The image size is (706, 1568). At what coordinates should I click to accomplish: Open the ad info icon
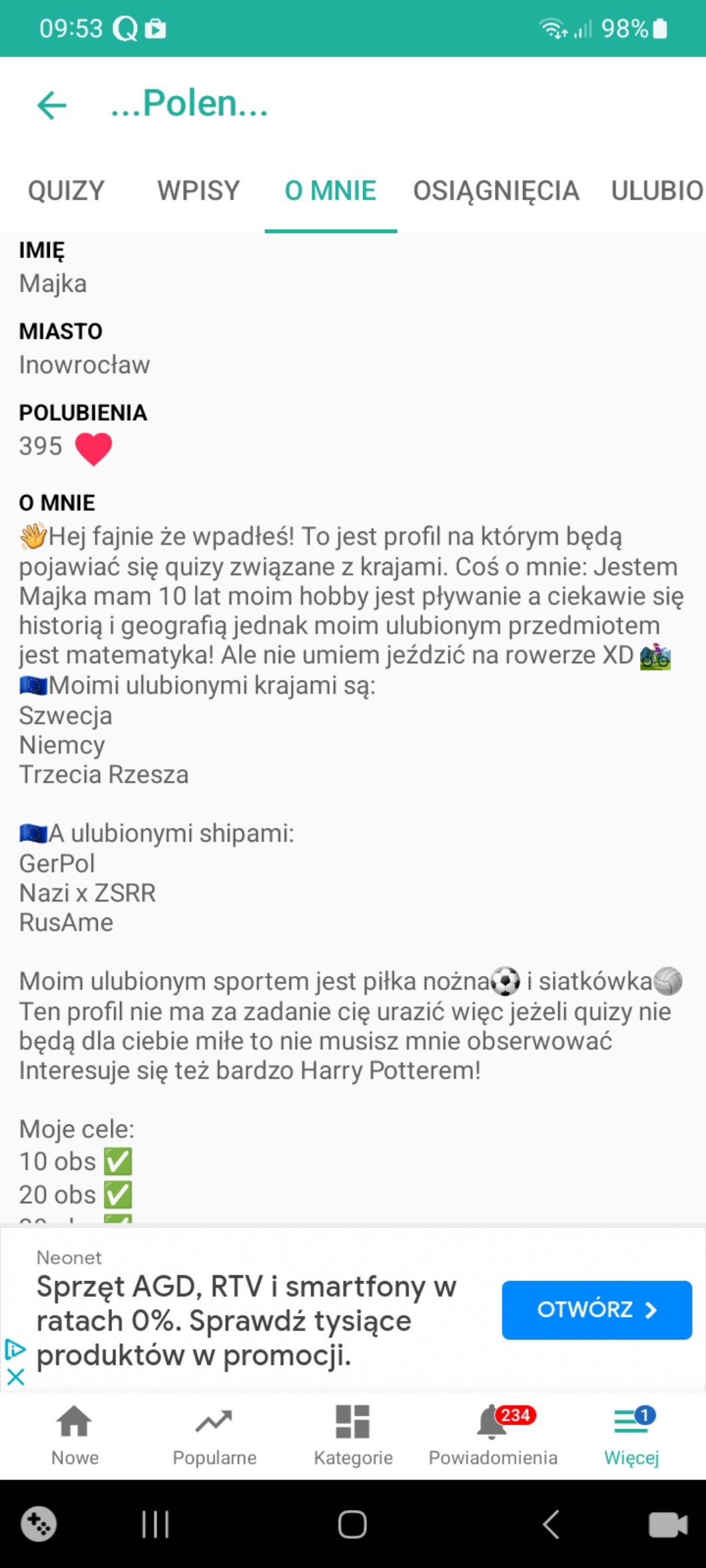(15, 1349)
